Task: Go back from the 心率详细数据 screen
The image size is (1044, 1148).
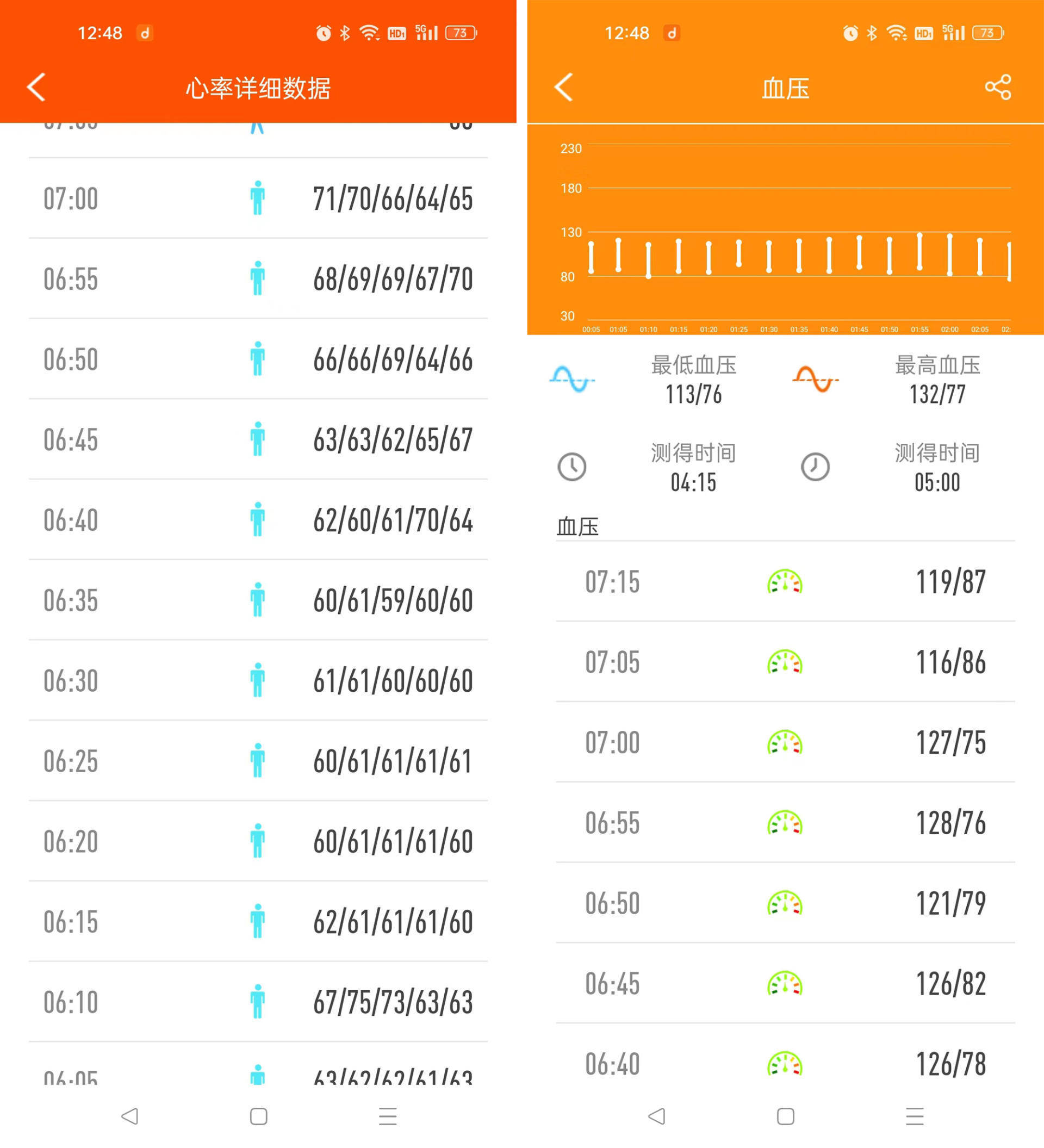Action: click(x=36, y=87)
